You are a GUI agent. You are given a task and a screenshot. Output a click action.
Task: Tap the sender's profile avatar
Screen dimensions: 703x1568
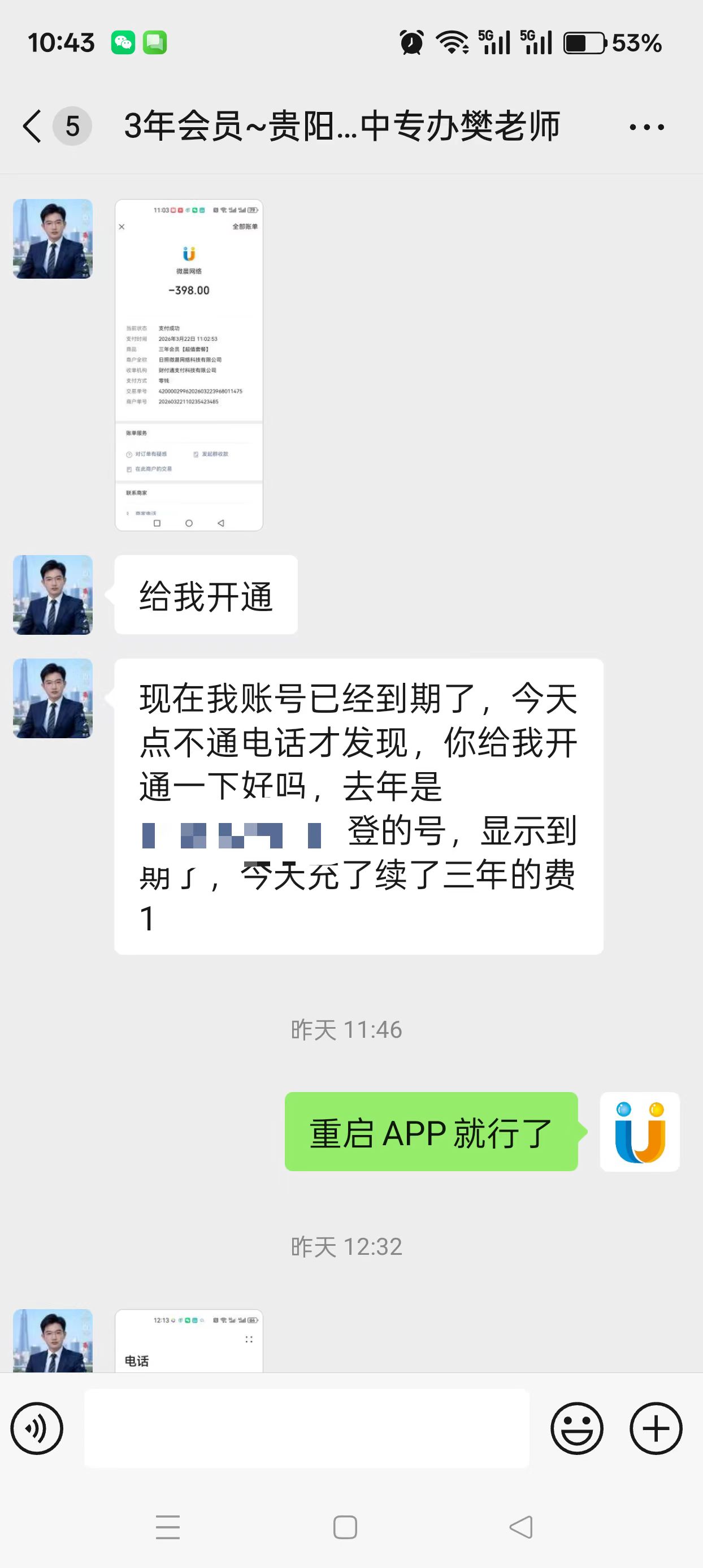(x=52, y=595)
